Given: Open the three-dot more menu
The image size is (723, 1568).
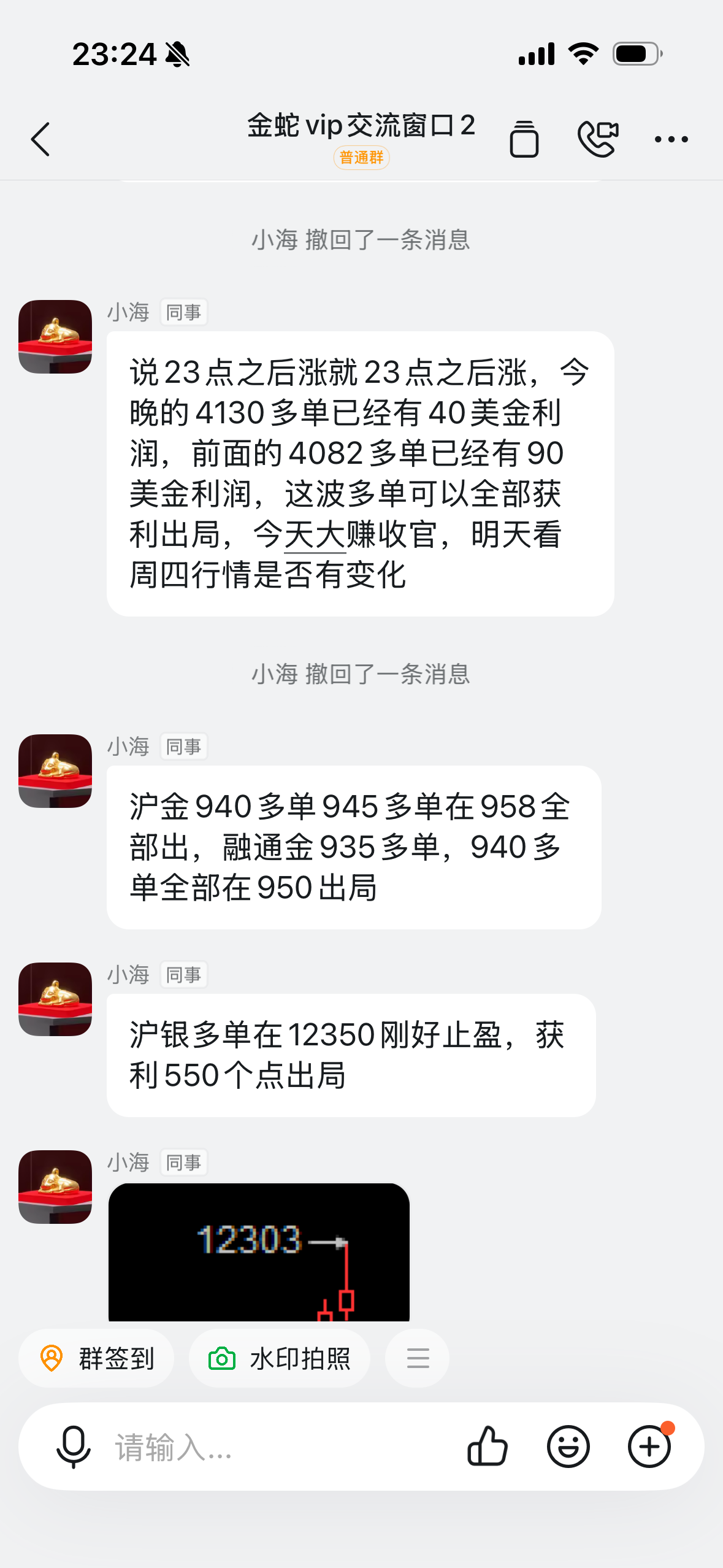Looking at the screenshot, I should (671, 139).
